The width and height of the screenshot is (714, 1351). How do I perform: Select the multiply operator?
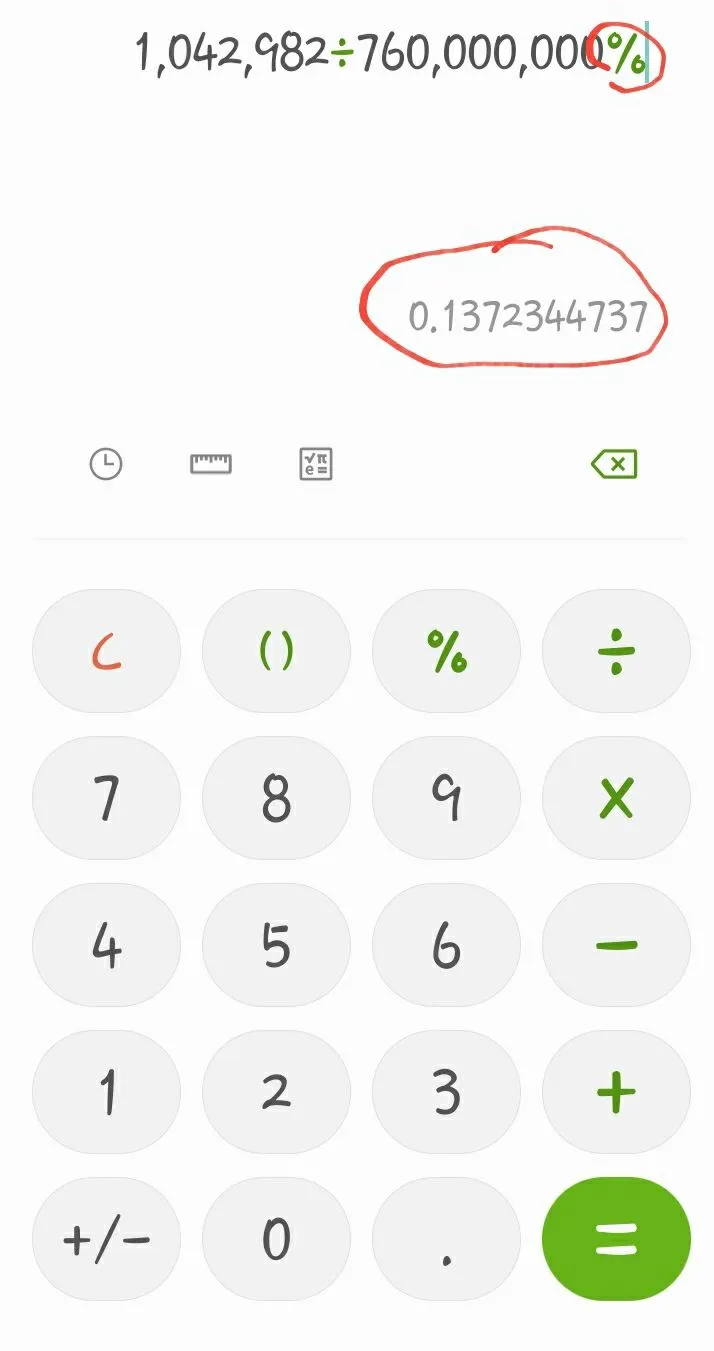point(616,798)
